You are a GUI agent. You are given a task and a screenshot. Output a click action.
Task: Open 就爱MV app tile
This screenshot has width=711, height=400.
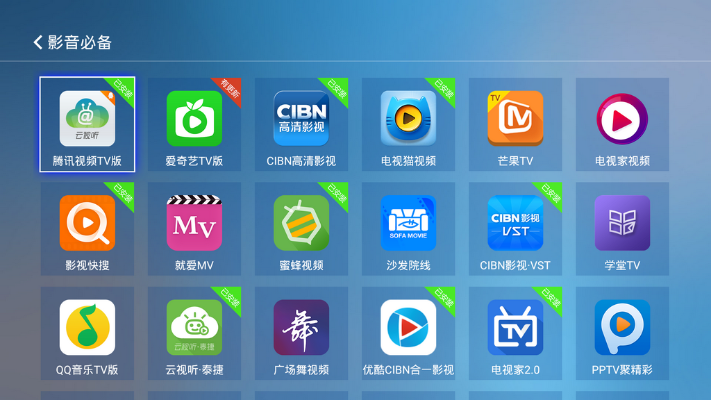point(194,229)
